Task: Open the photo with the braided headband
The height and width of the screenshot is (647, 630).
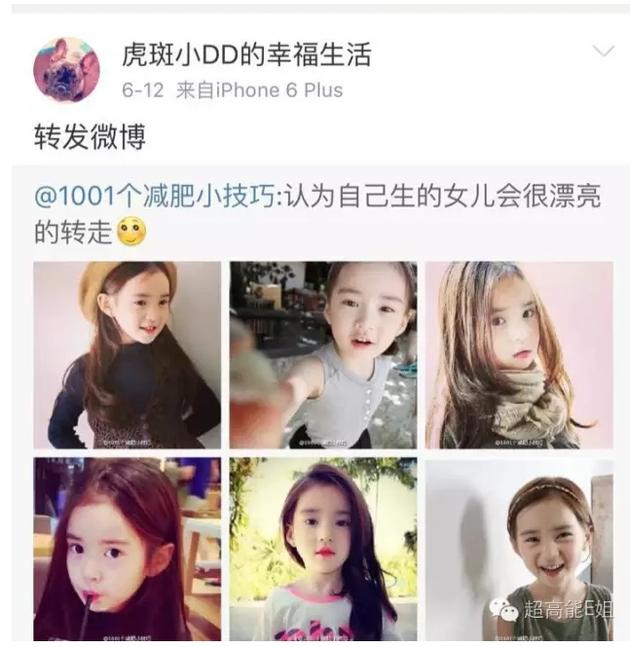Action: [519, 548]
